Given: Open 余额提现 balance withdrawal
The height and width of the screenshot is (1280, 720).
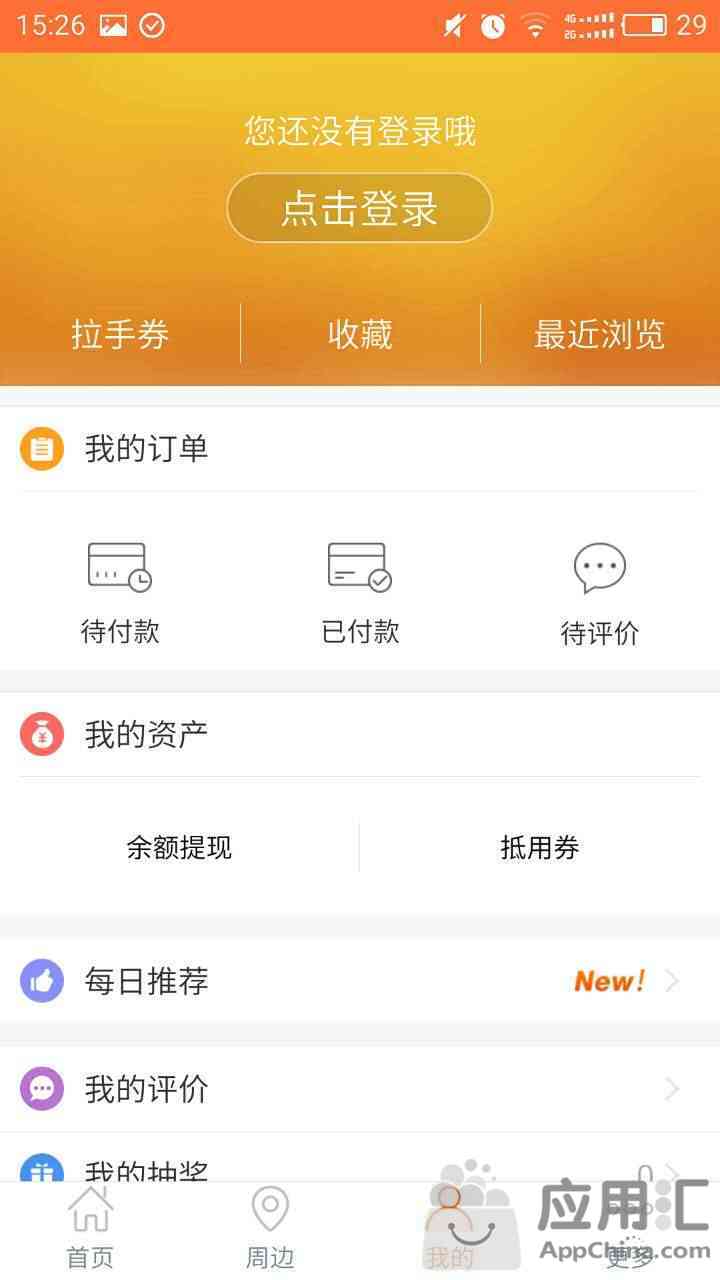Looking at the screenshot, I should [x=179, y=848].
